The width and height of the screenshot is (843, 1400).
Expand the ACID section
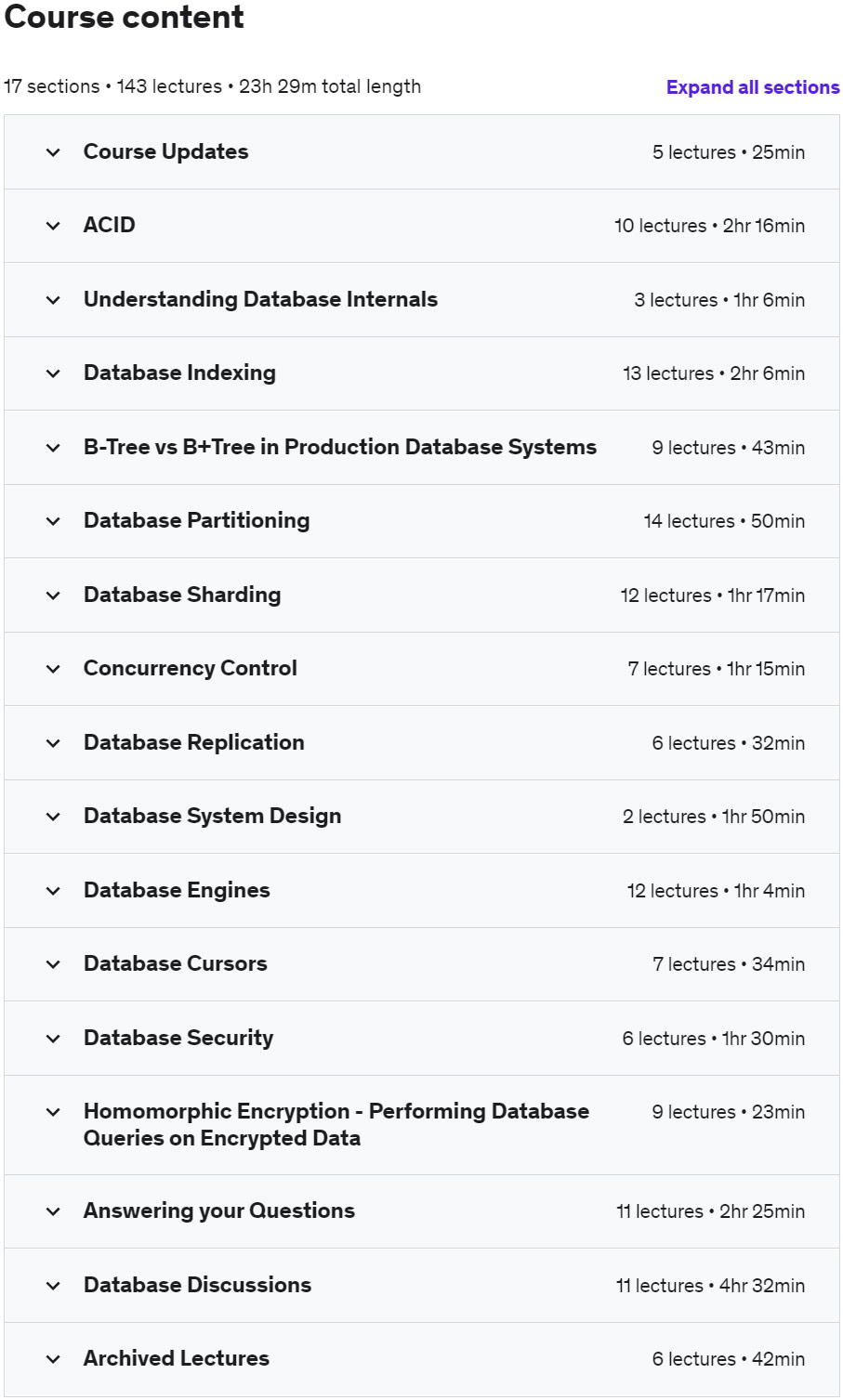point(422,226)
